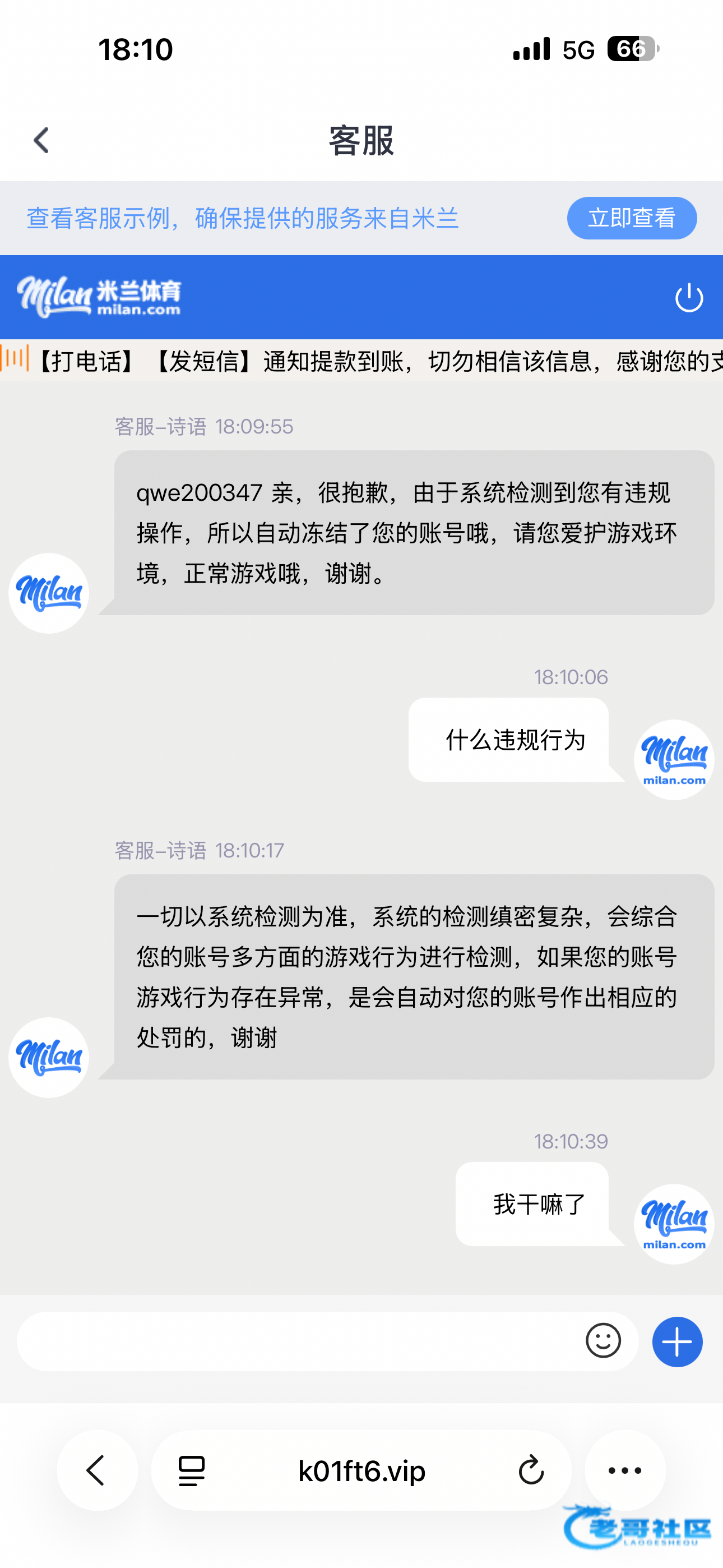Screen dimensions: 723x1568
Task: End the chat with the power icon
Action: 688,298
